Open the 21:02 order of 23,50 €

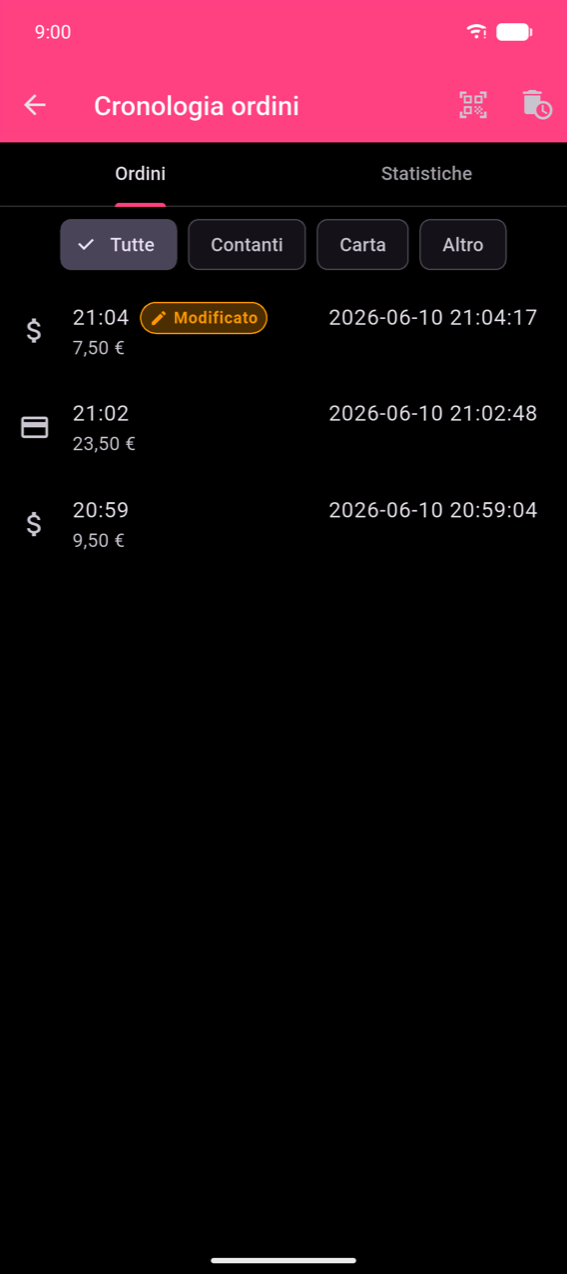[283, 428]
